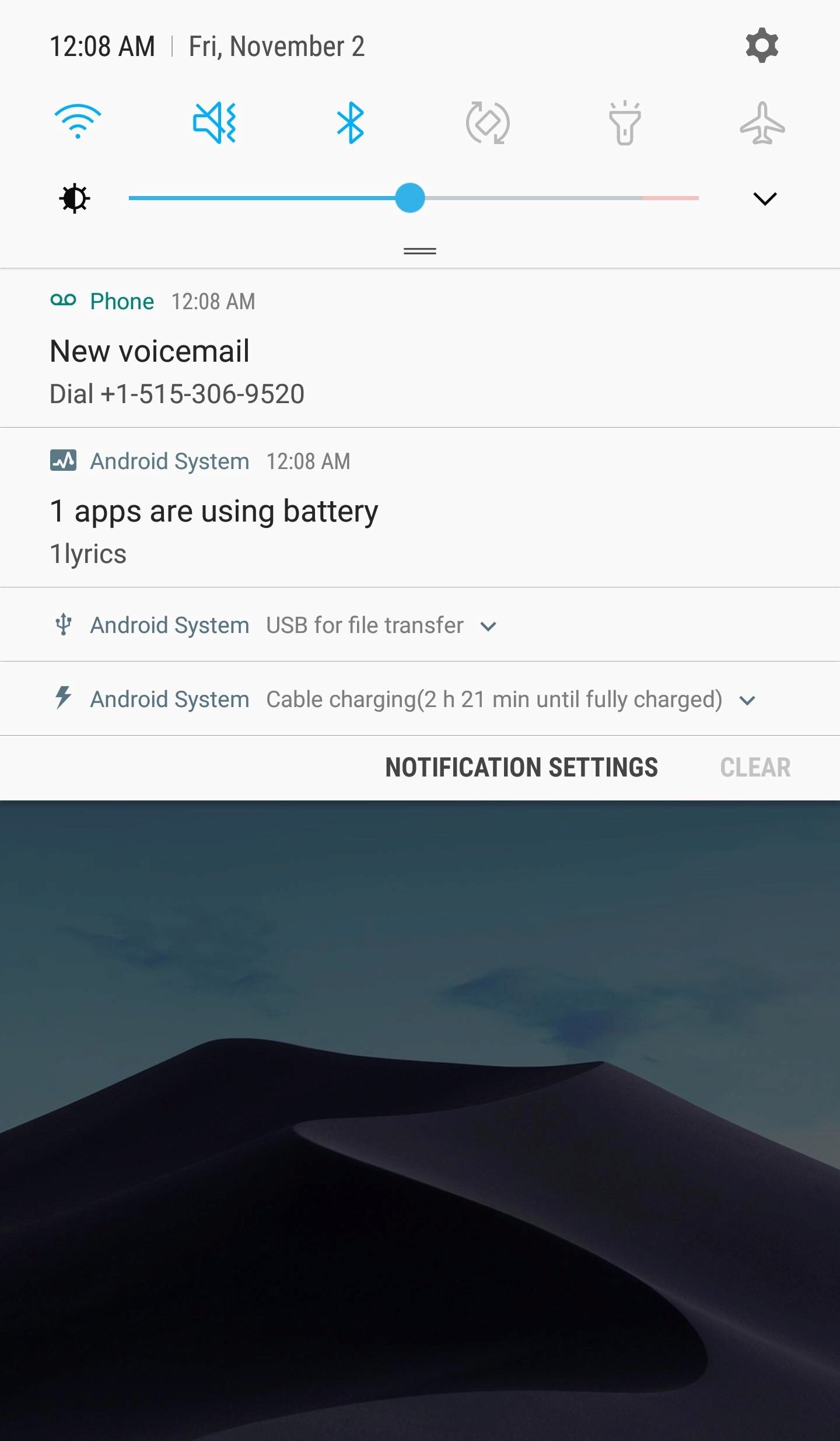Open the New voicemail notification
Screen dimensions: 840x1441
tap(420, 348)
